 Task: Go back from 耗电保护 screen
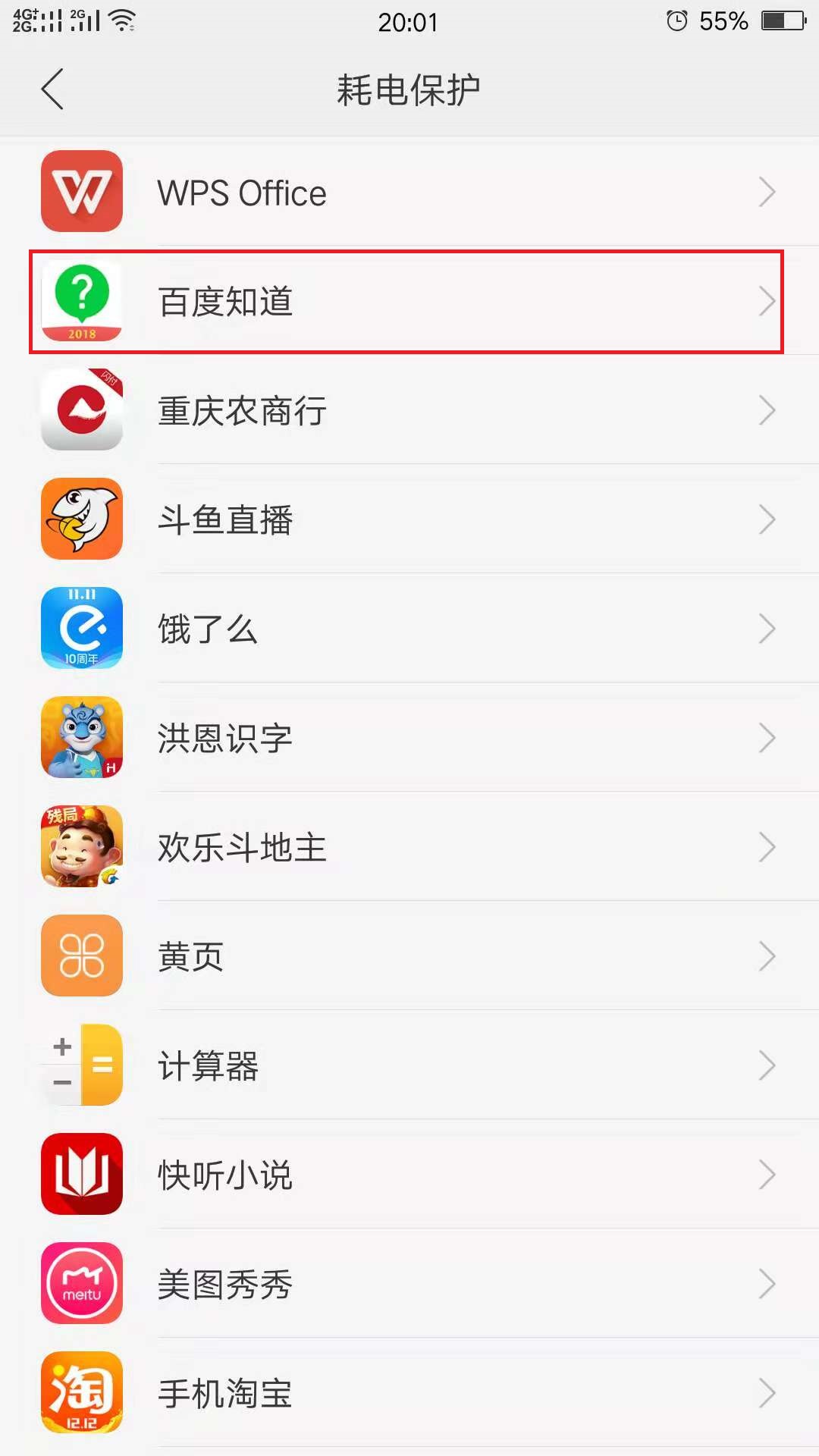[53, 89]
